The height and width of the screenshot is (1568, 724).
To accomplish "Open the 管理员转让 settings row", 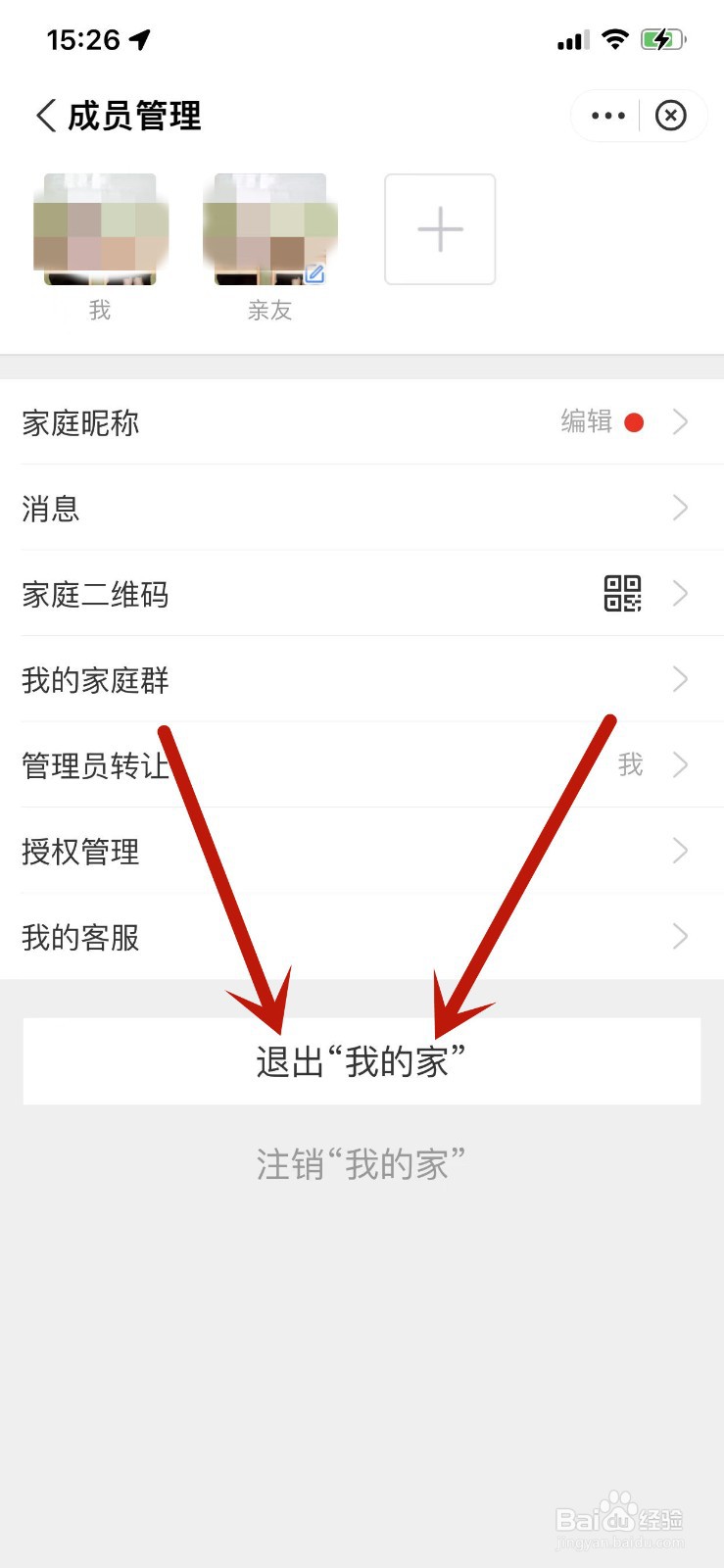I will click(680, 765).
